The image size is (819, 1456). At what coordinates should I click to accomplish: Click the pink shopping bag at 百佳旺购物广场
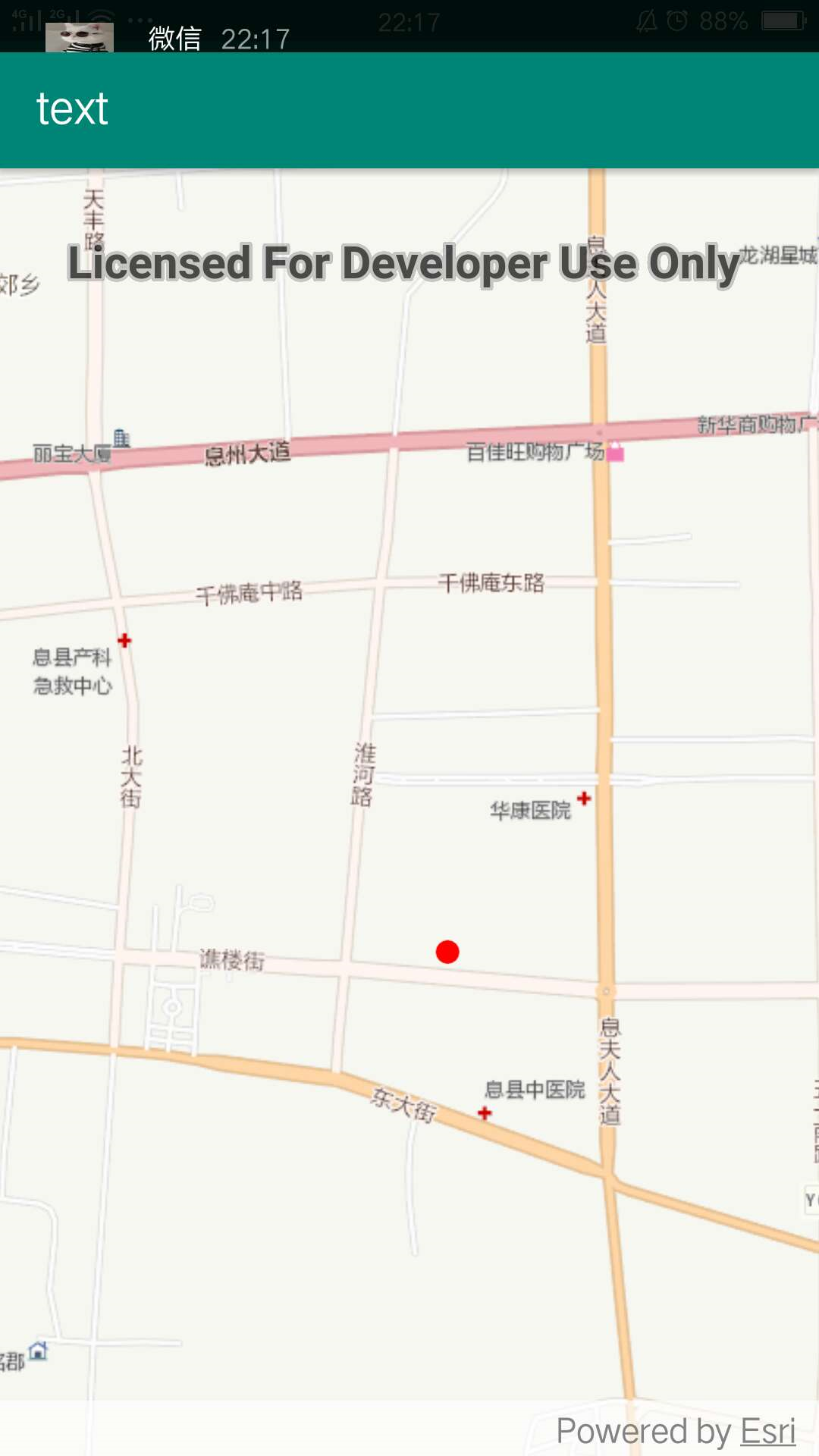pyautogui.click(x=615, y=453)
